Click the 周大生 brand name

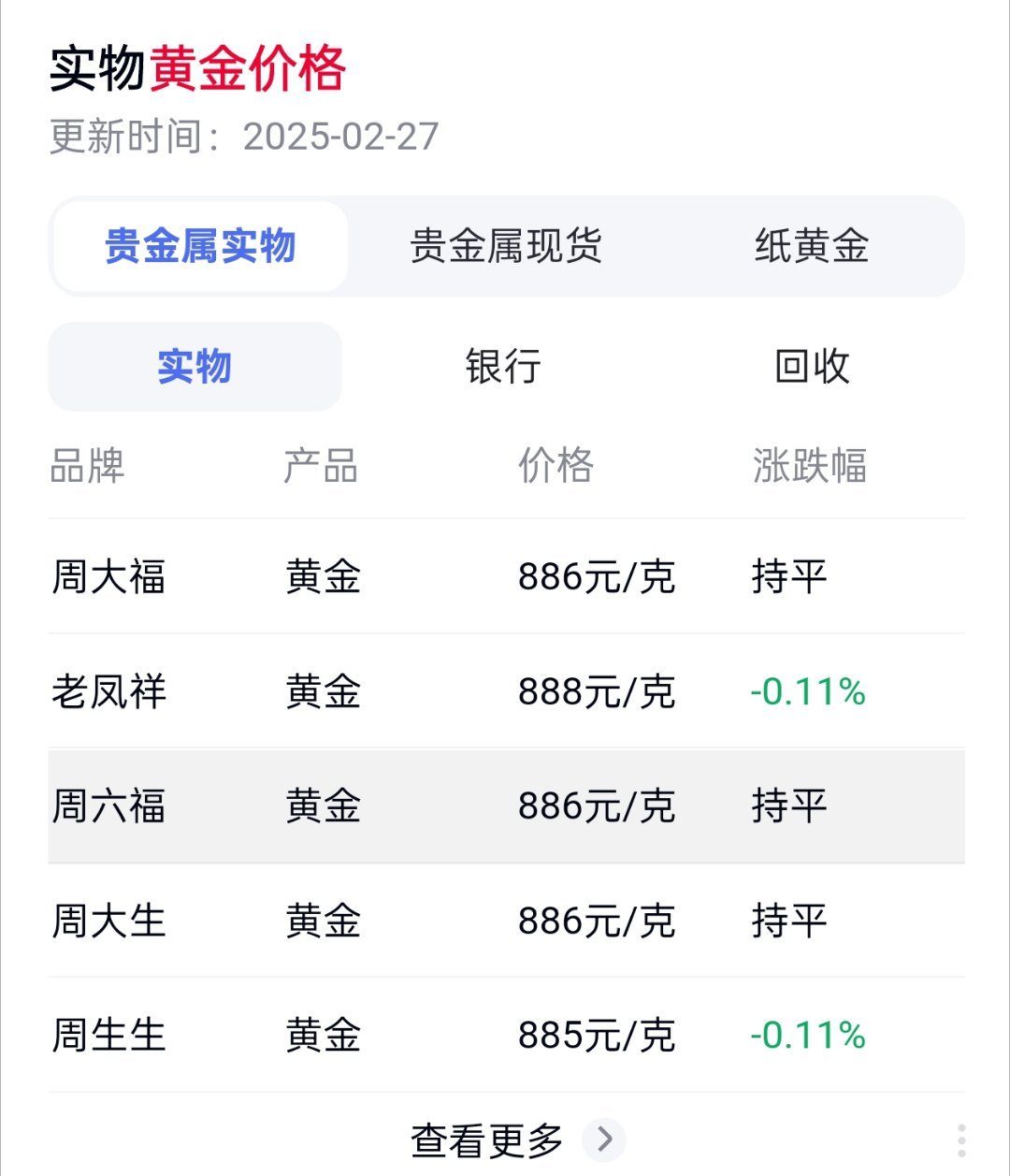coord(109,922)
